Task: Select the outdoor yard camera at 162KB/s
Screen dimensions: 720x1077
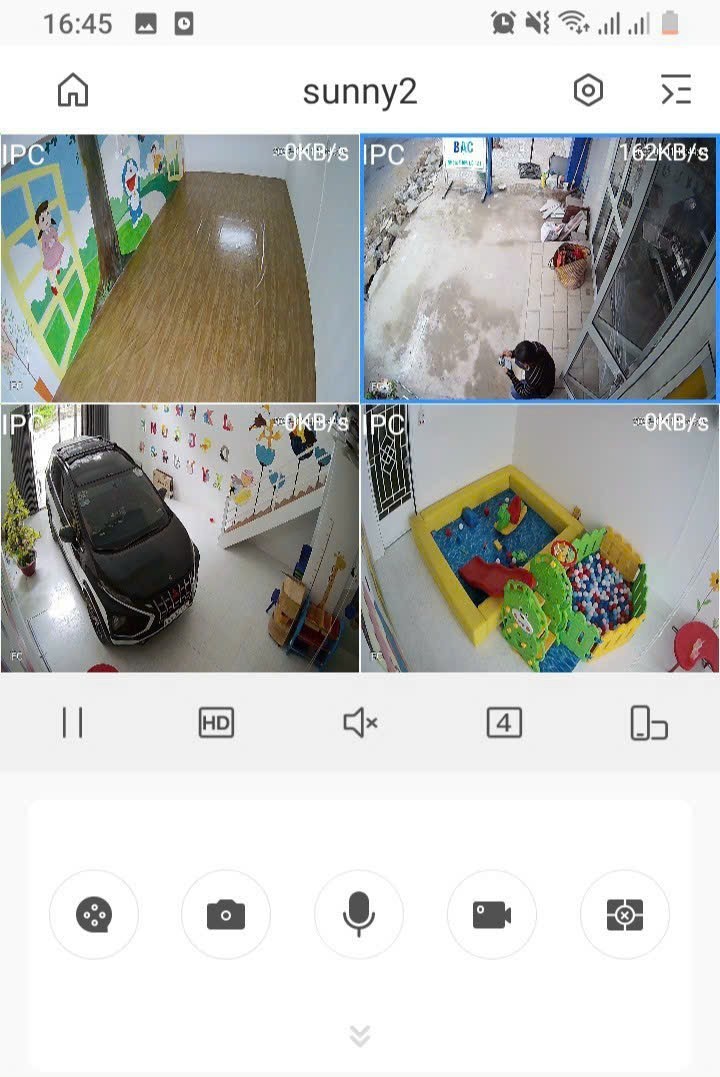Action: point(540,268)
